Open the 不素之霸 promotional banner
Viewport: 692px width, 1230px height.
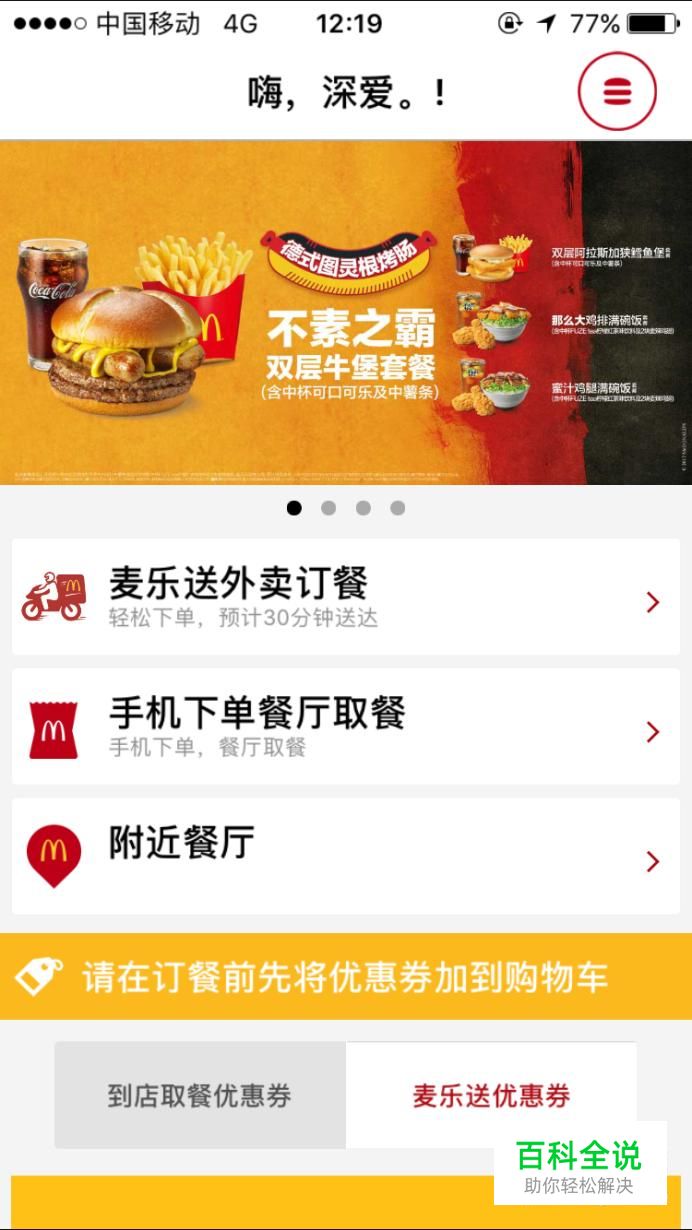pyautogui.click(x=346, y=313)
